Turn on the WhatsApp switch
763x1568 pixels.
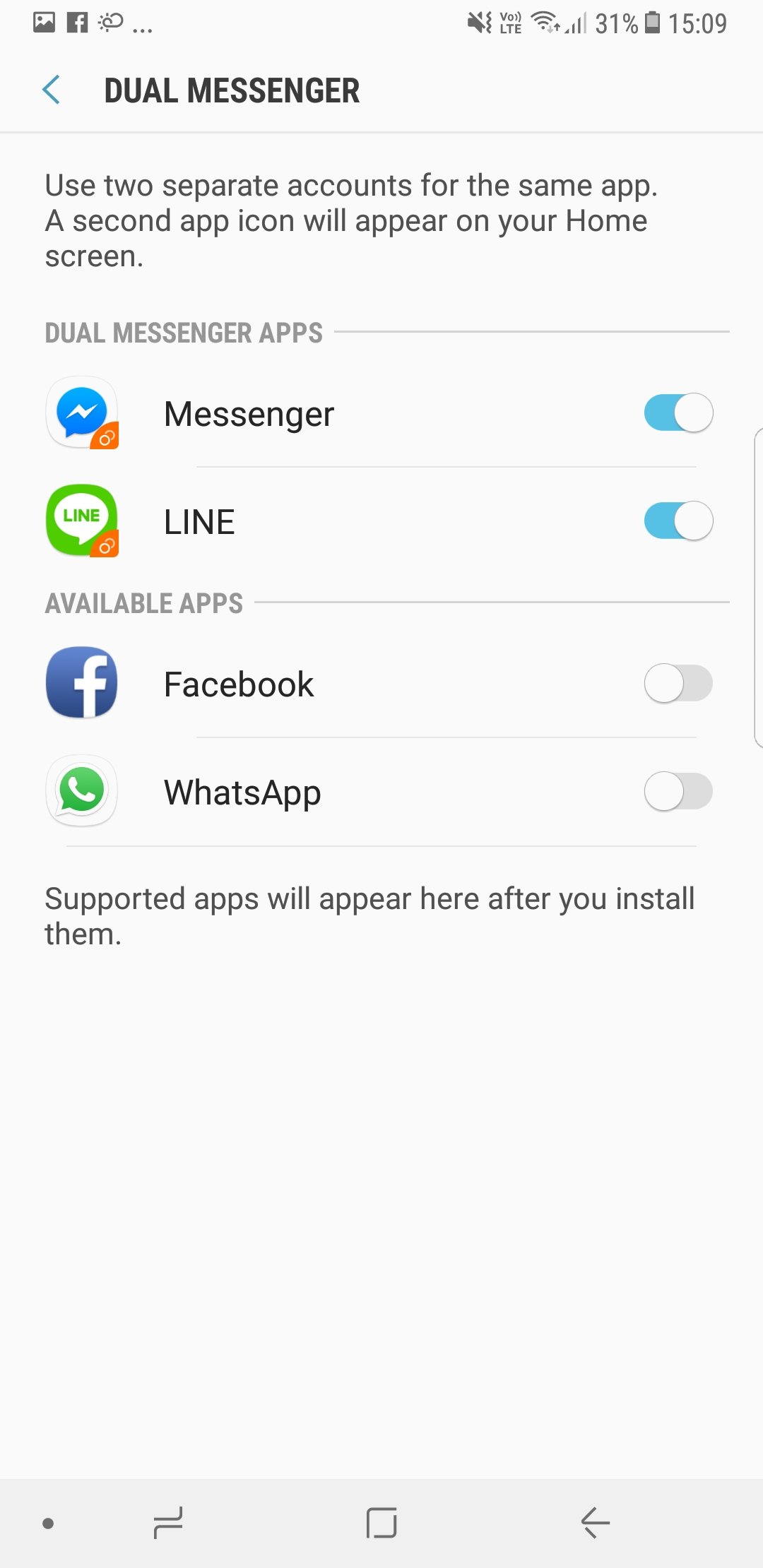[x=678, y=792]
